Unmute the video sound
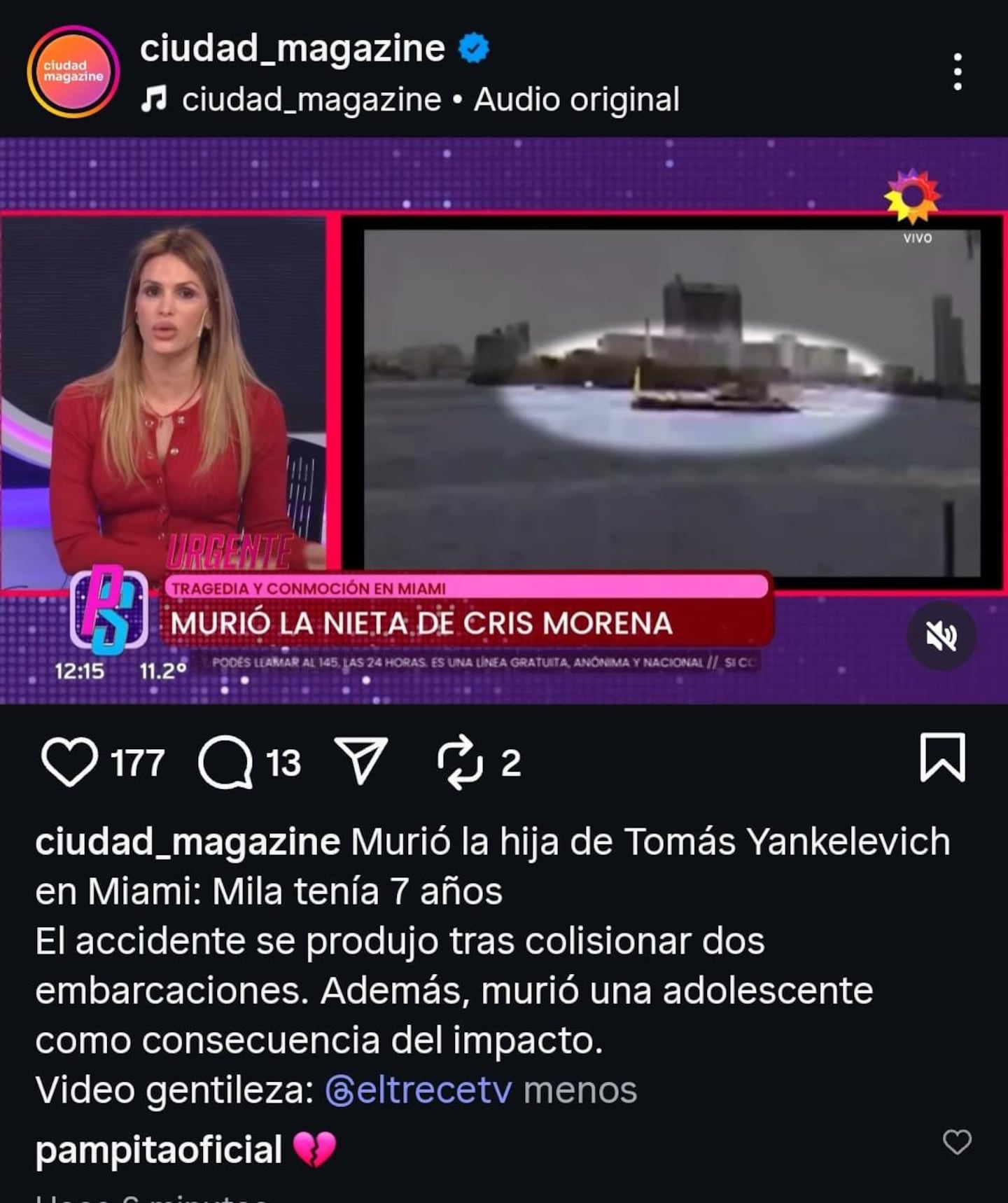 tap(941, 637)
